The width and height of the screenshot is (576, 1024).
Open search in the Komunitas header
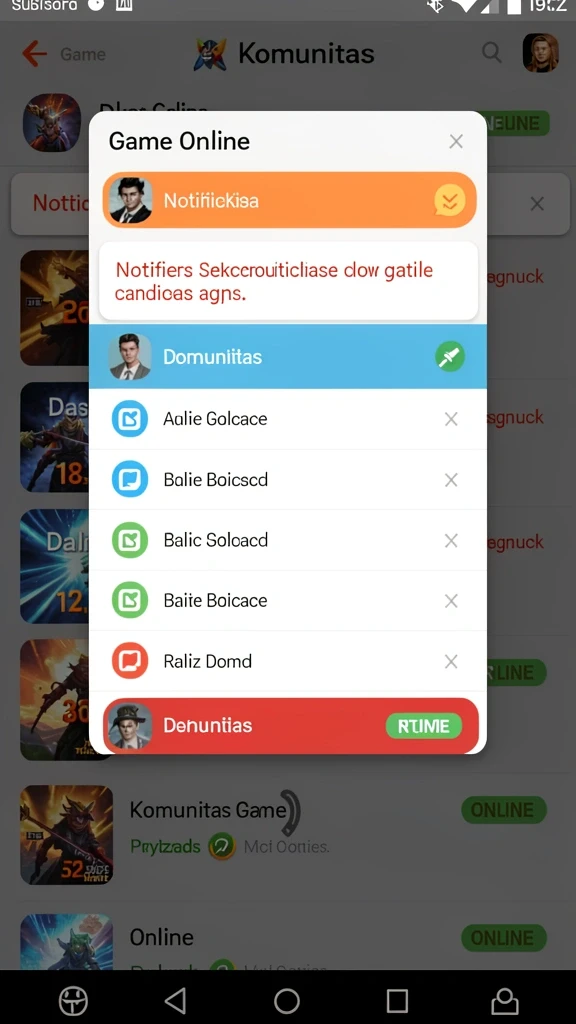click(492, 52)
